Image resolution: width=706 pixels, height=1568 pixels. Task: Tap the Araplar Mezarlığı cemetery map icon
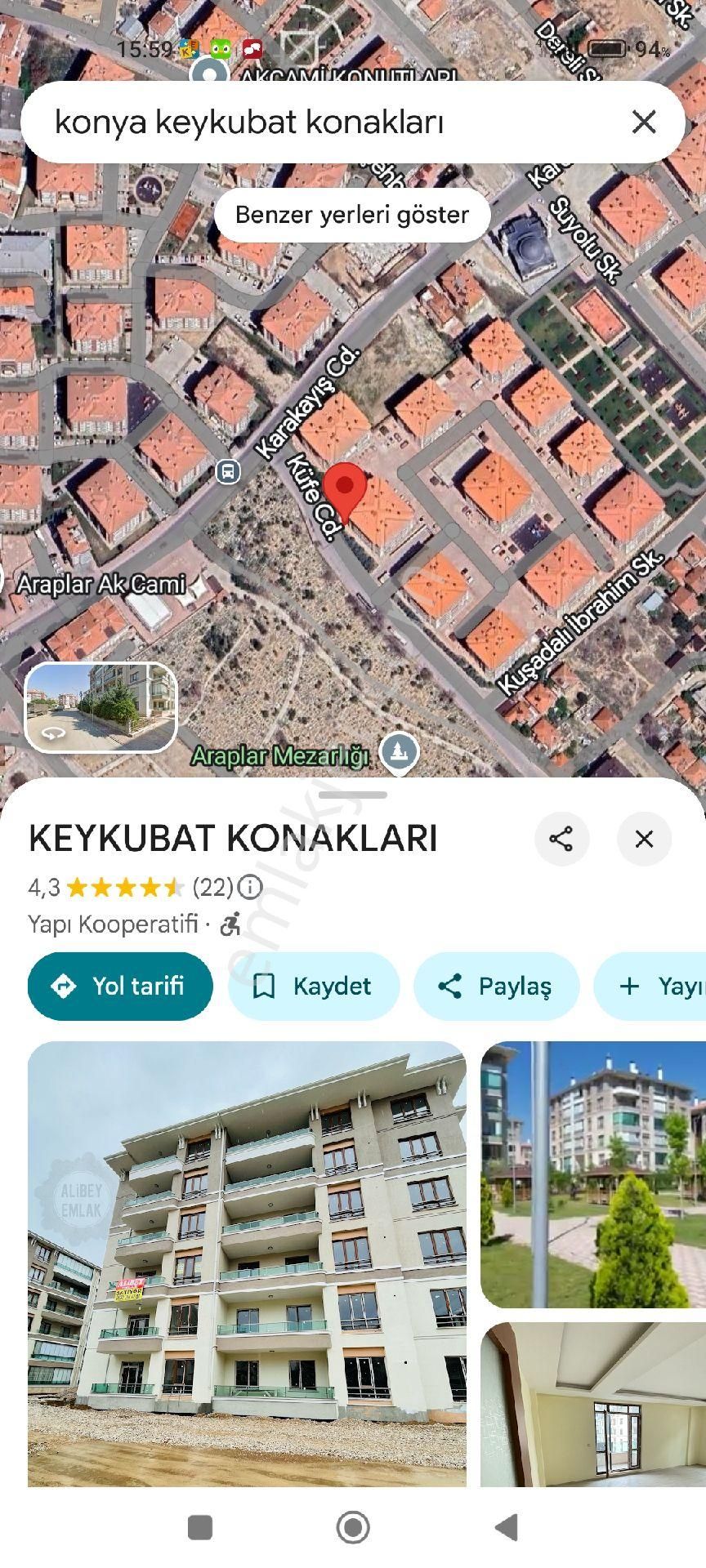(398, 750)
